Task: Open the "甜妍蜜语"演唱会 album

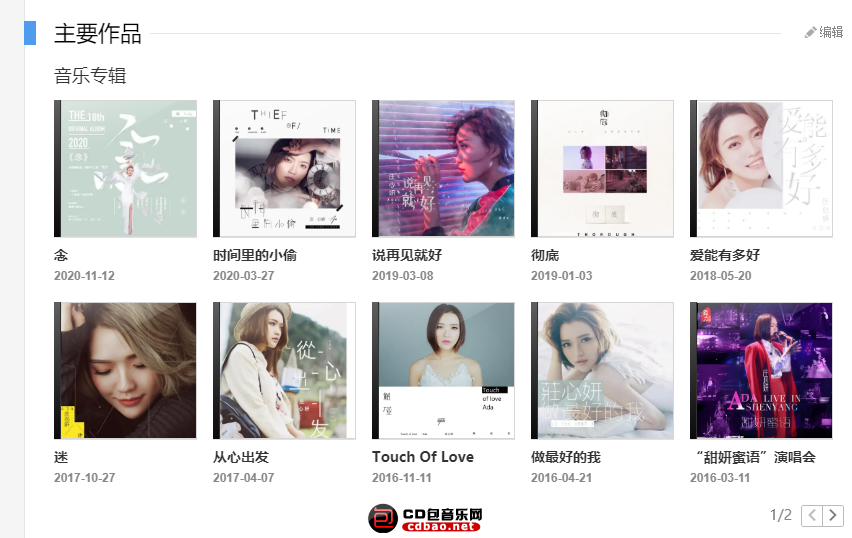Action: (x=761, y=370)
